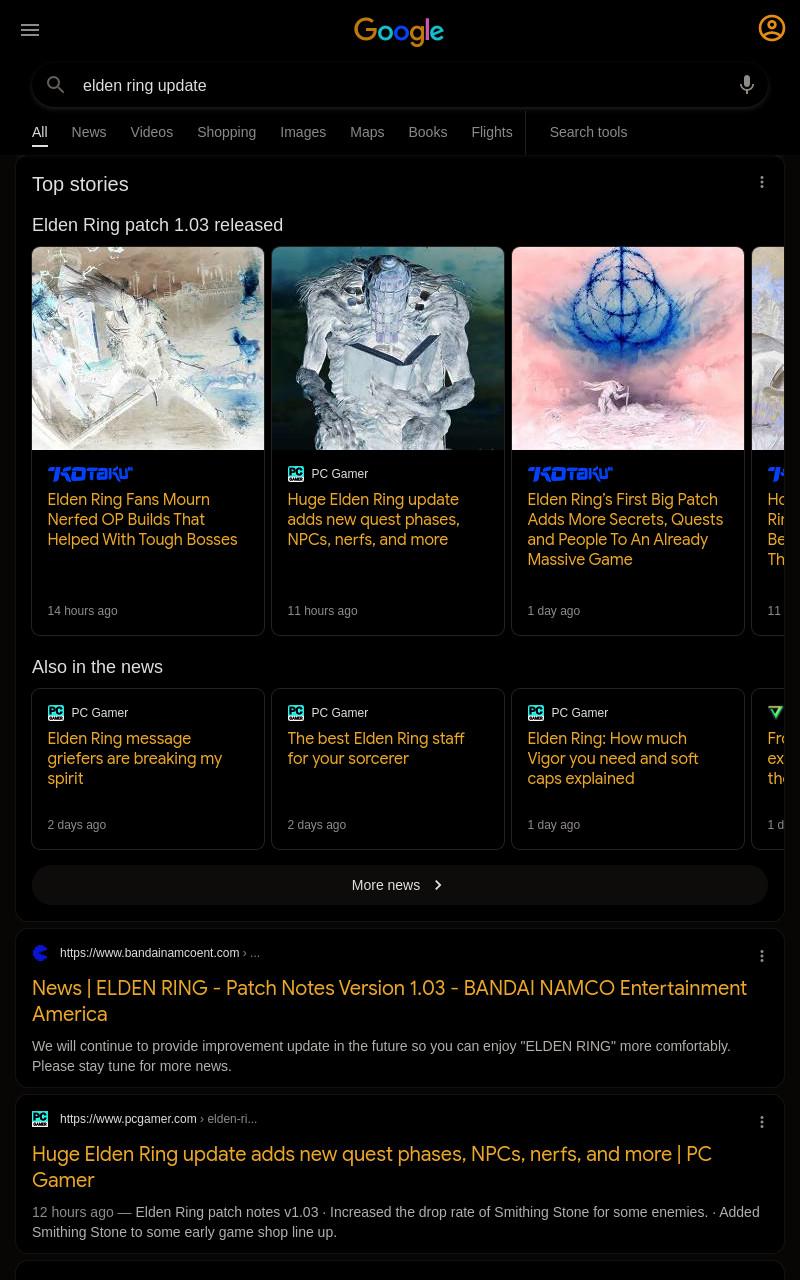Open the Top stories overflow menu
The height and width of the screenshot is (1280, 800).
pos(762,182)
